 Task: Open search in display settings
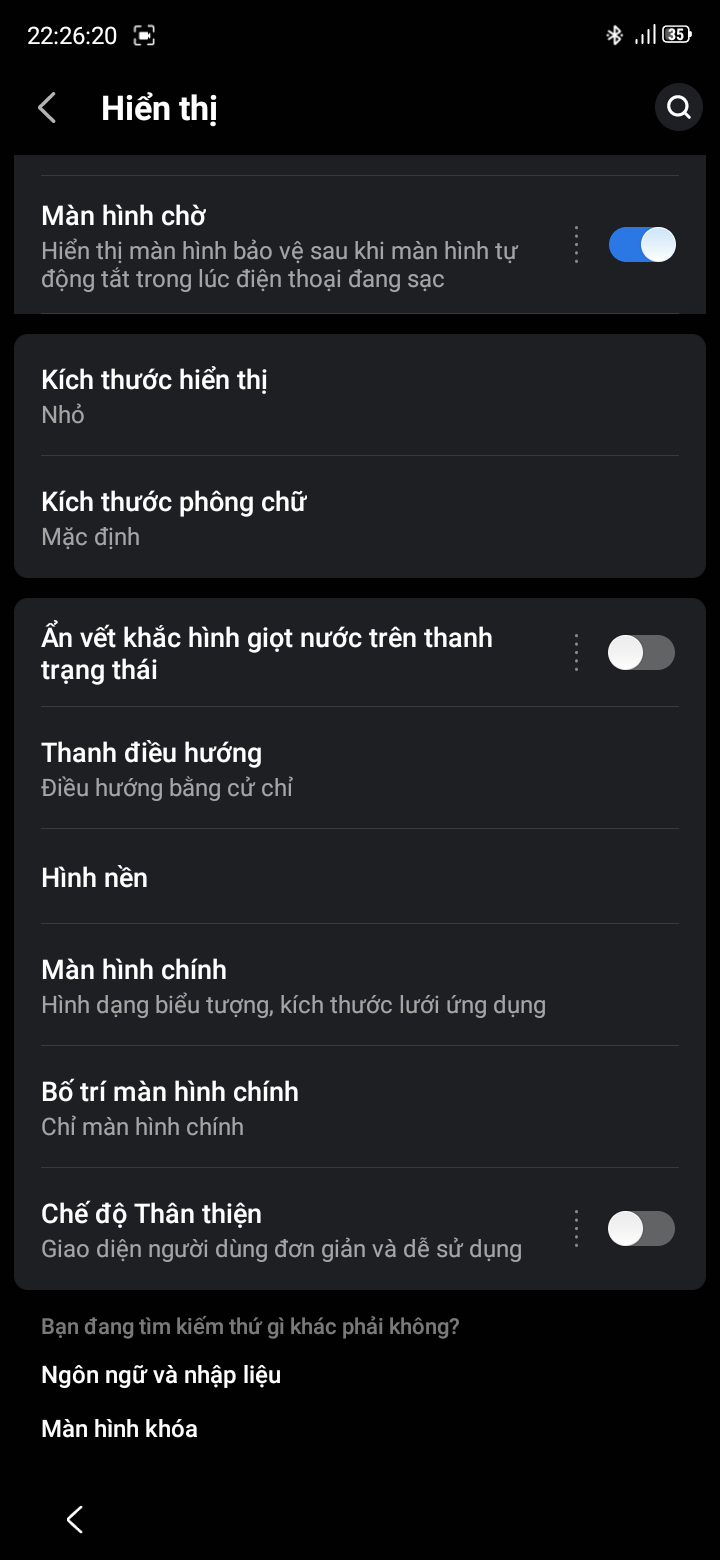[679, 107]
